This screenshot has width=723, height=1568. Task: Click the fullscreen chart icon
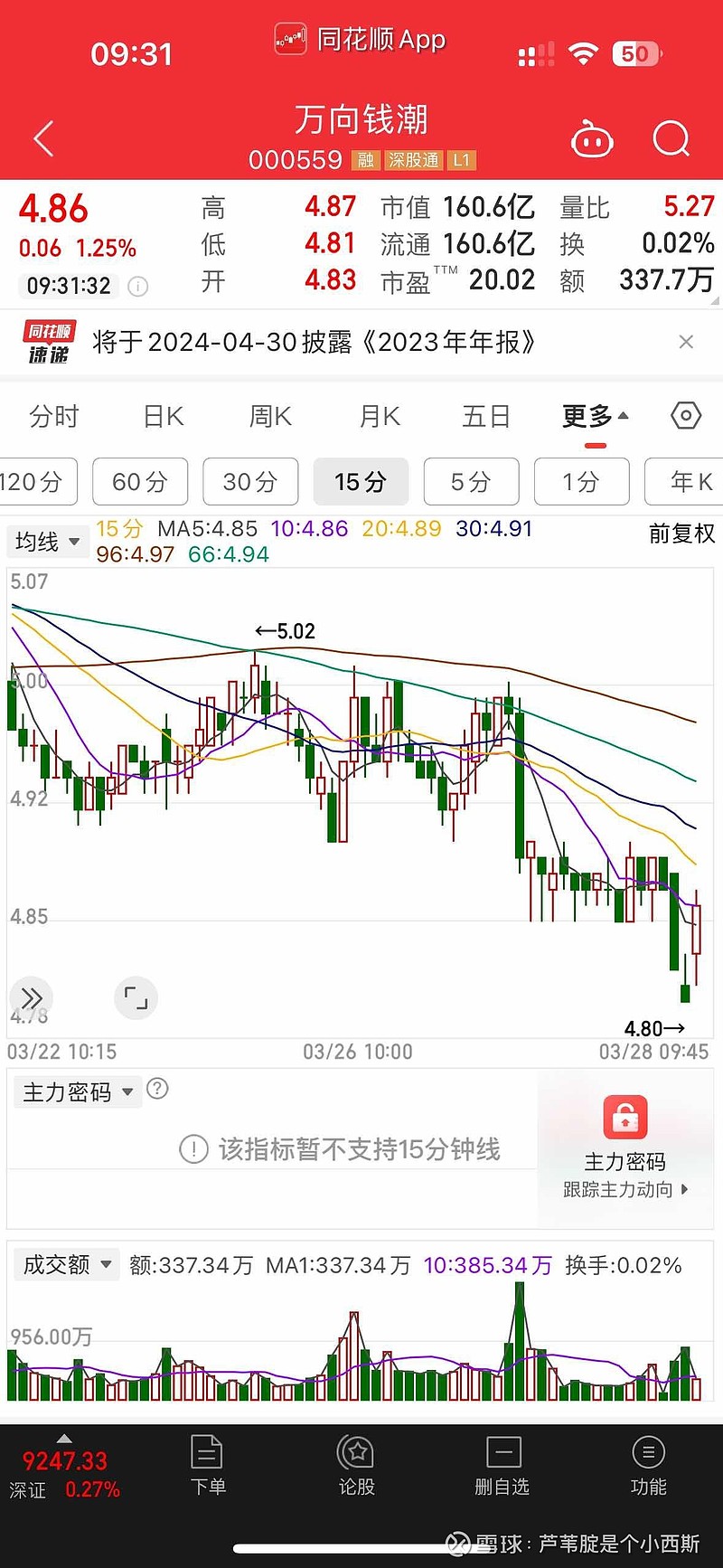click(x=136, y=997)
